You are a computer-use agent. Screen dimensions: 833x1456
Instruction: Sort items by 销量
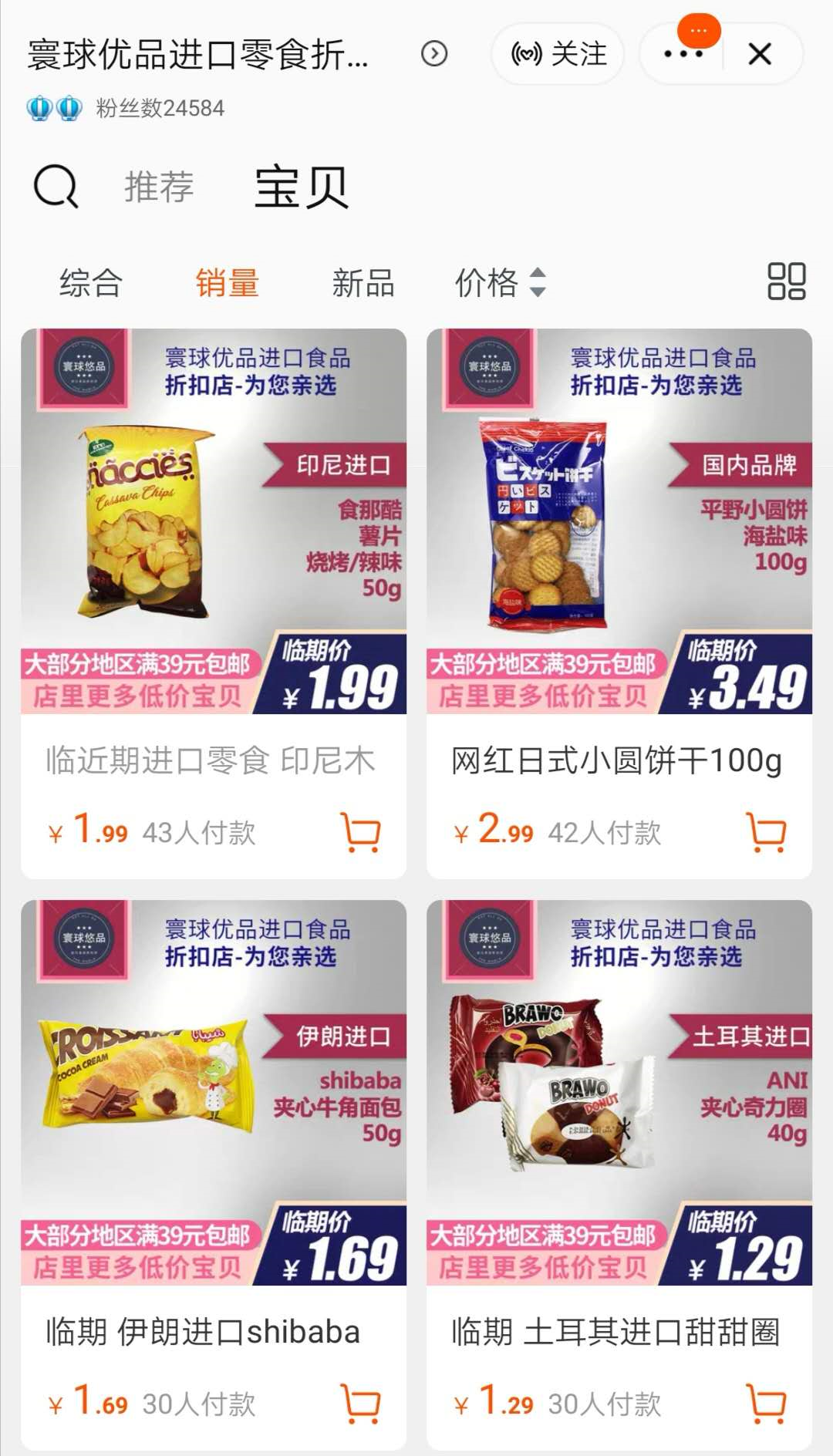227,282
